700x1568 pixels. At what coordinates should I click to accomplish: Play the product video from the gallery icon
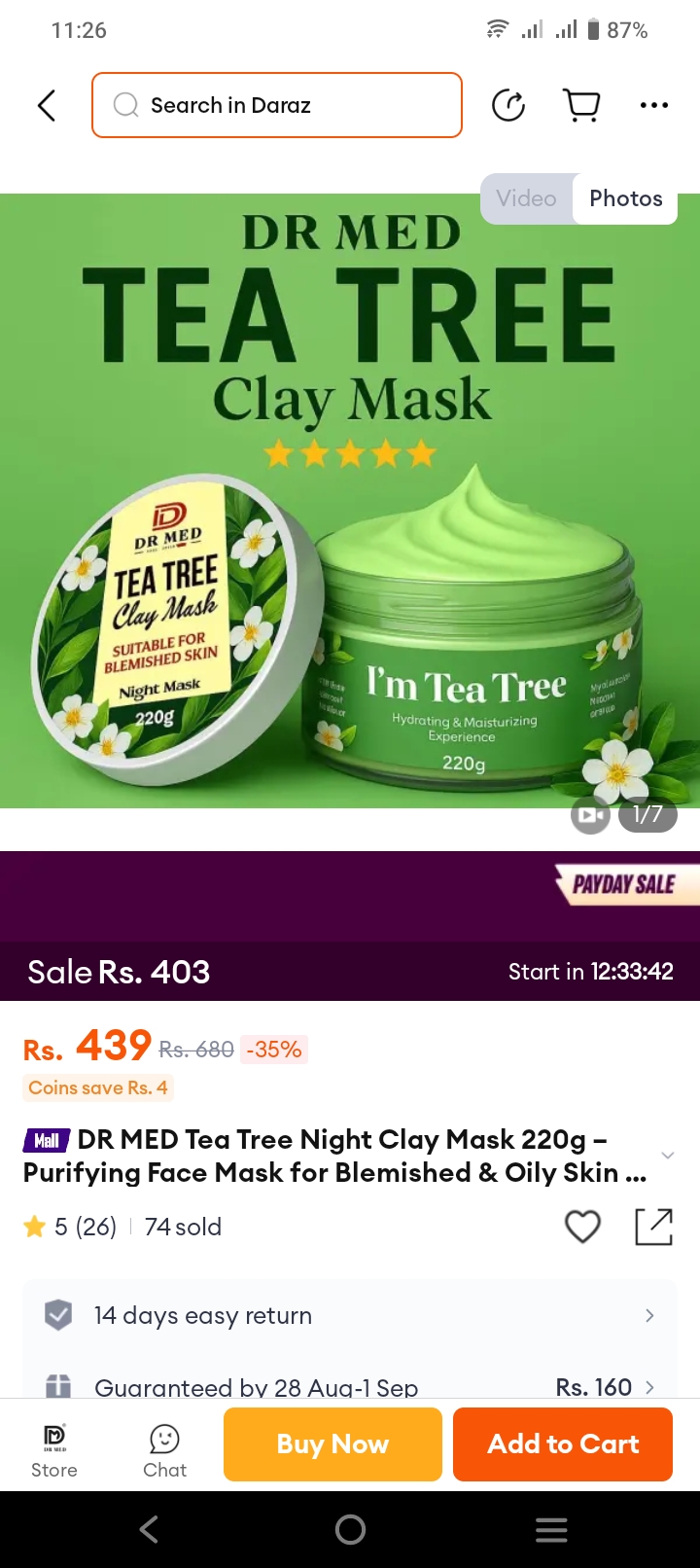click(x=590, y=815)
